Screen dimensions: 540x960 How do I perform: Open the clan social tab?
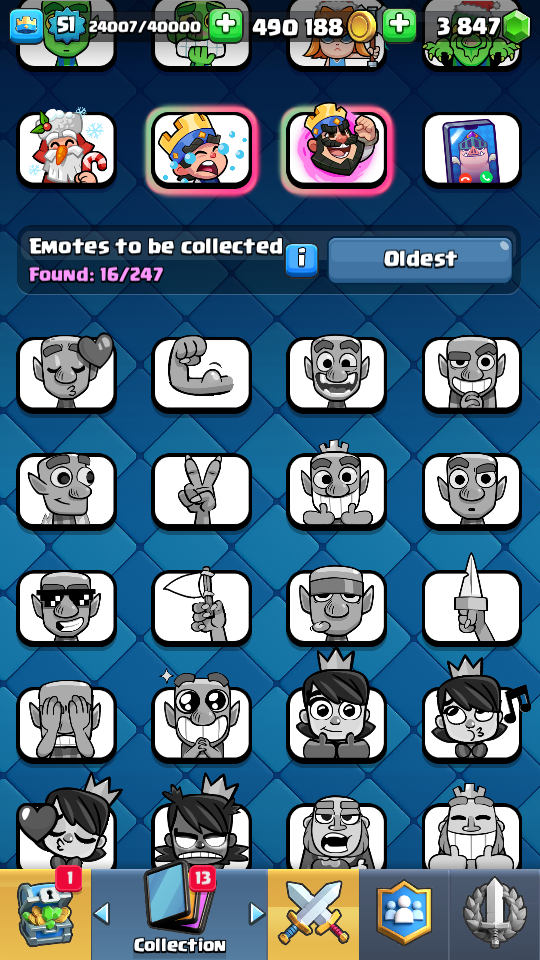(403, 915)
